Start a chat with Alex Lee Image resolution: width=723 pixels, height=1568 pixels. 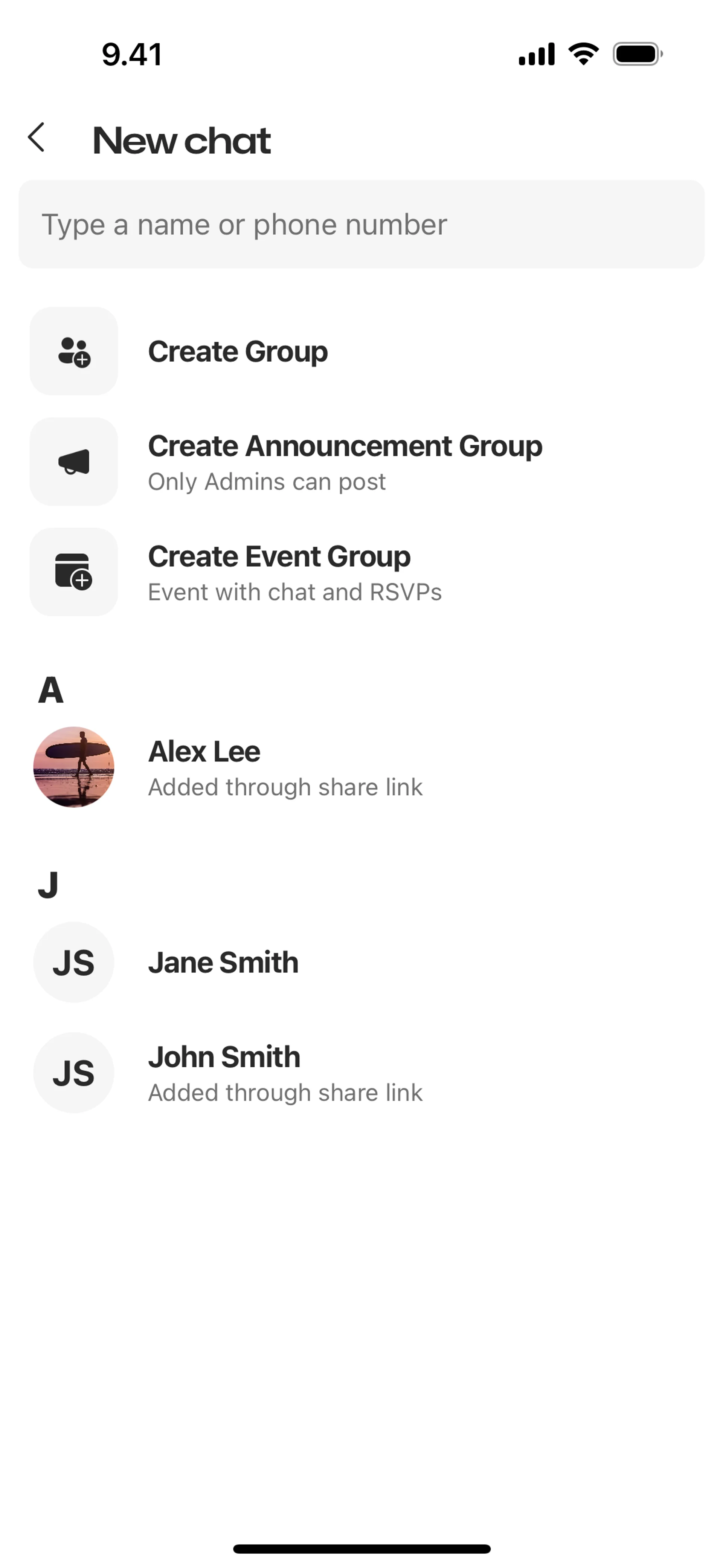click(x=204, y=767)
